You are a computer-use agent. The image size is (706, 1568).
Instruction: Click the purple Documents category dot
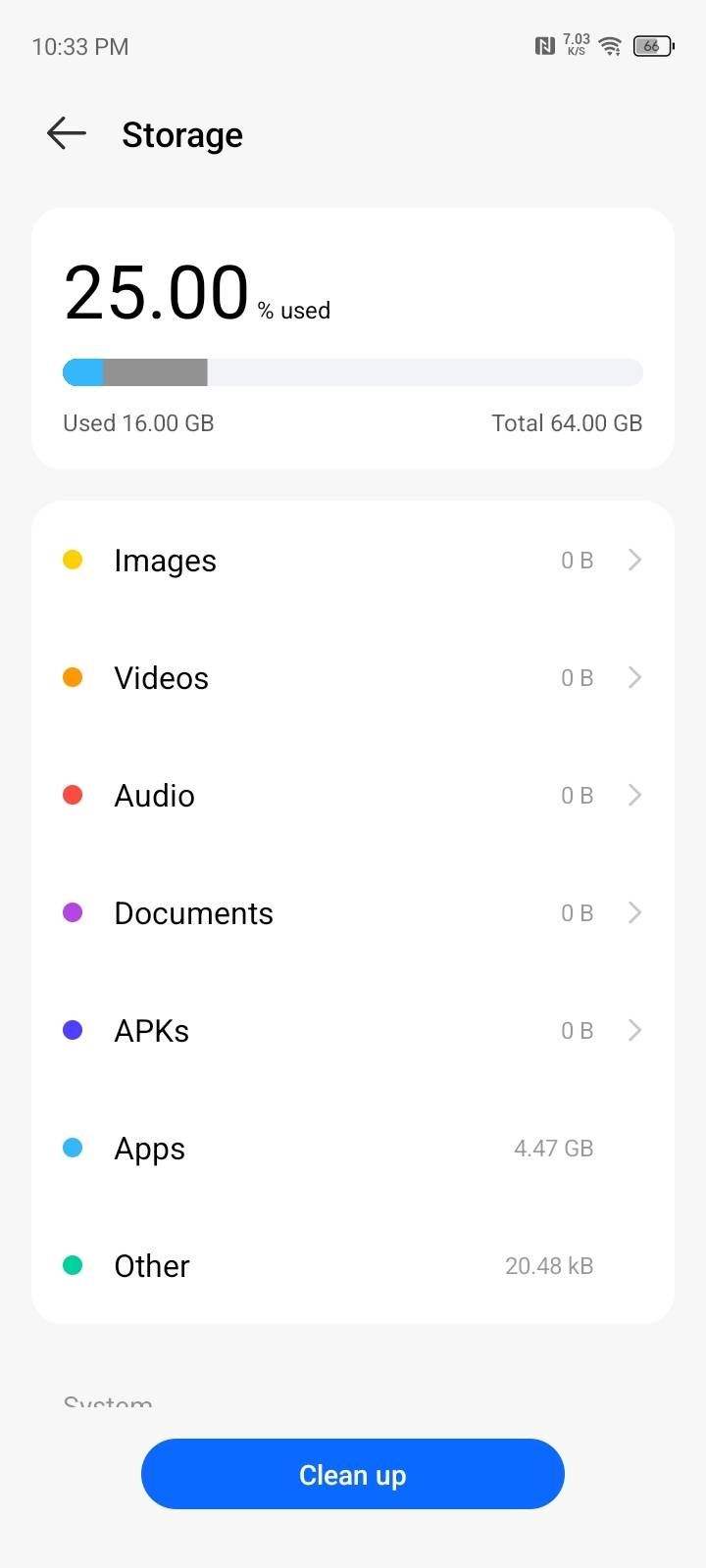(x=73, y=912)
